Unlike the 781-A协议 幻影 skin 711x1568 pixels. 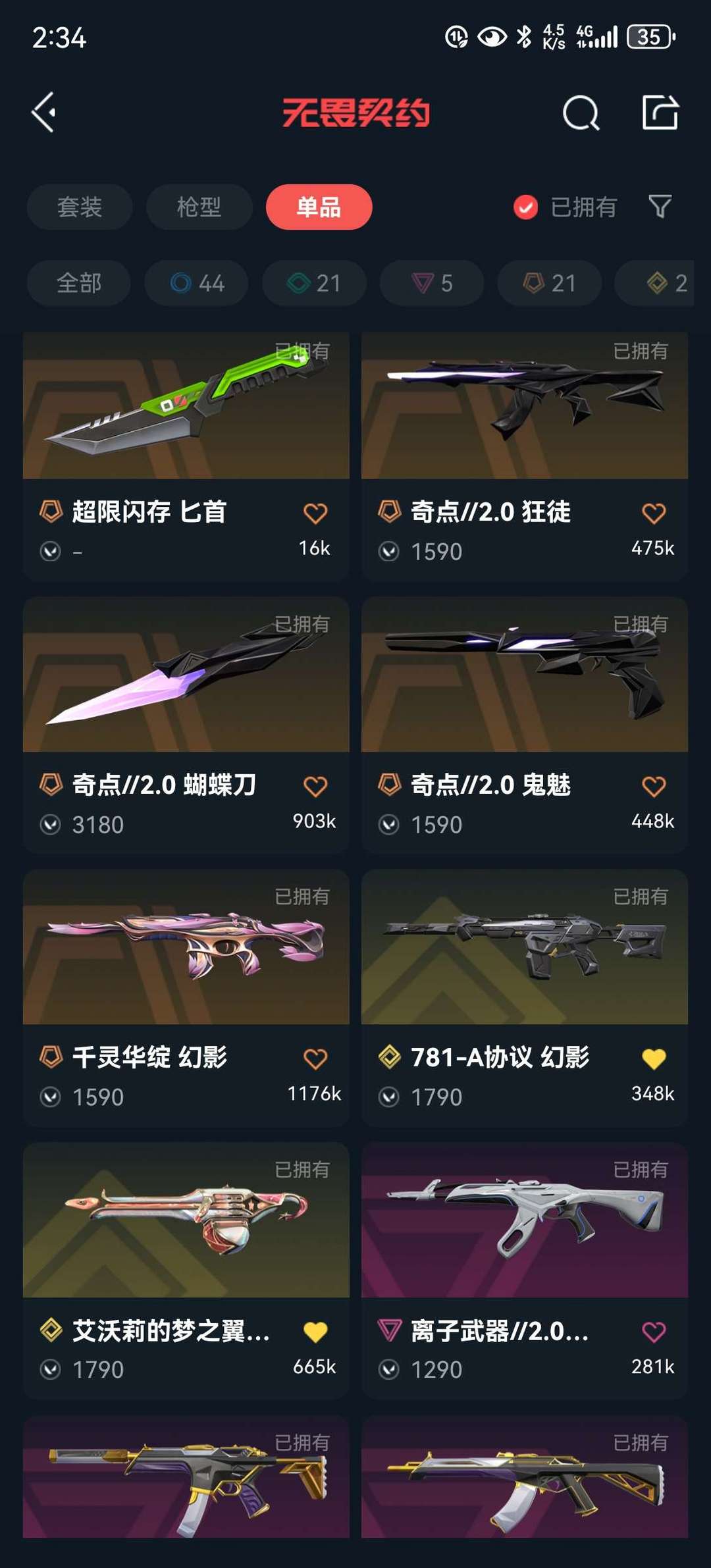click(654, 1059)
